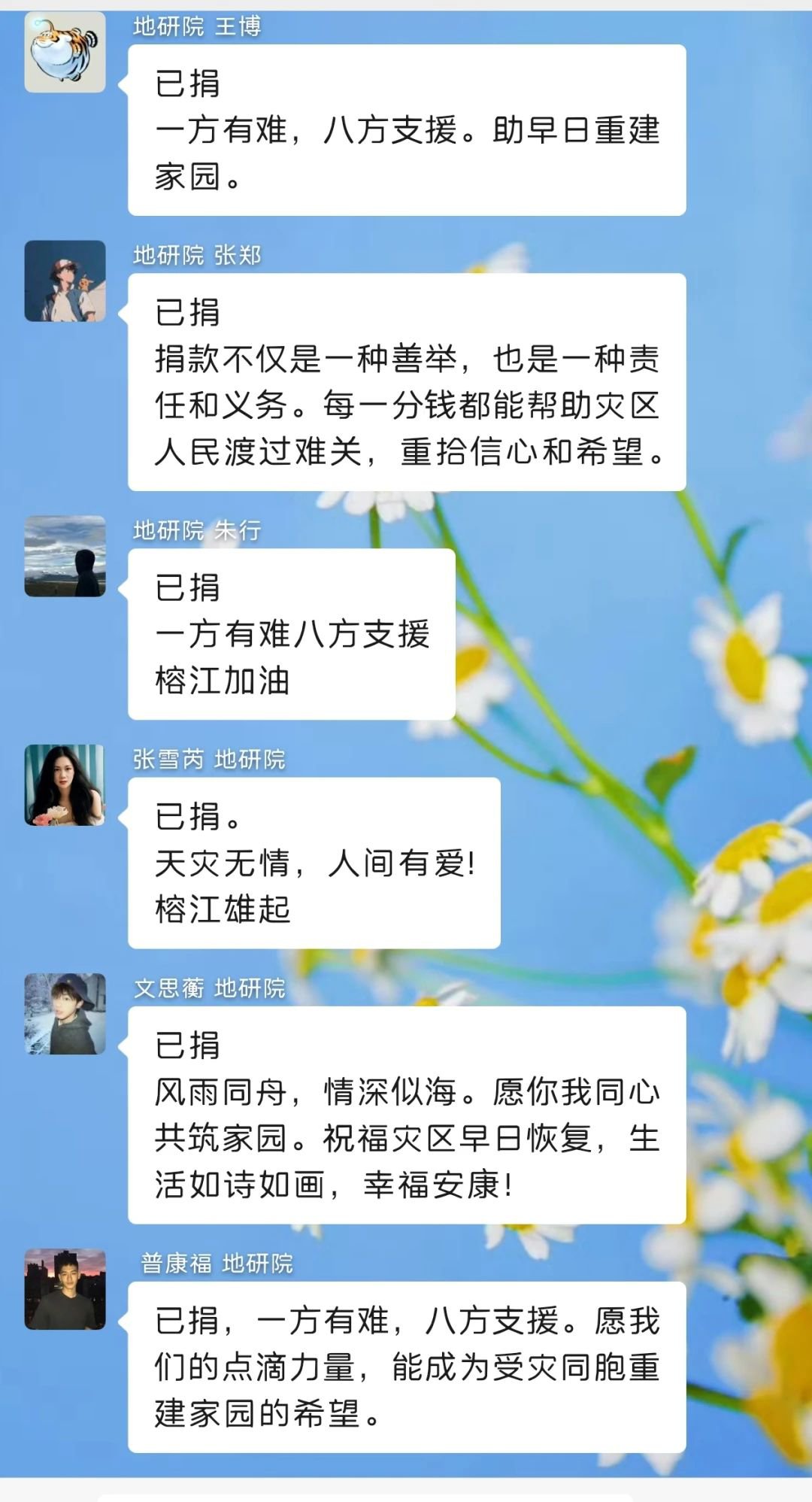View 地研院 朱行's profile via avatar

[x=65, y=557]
